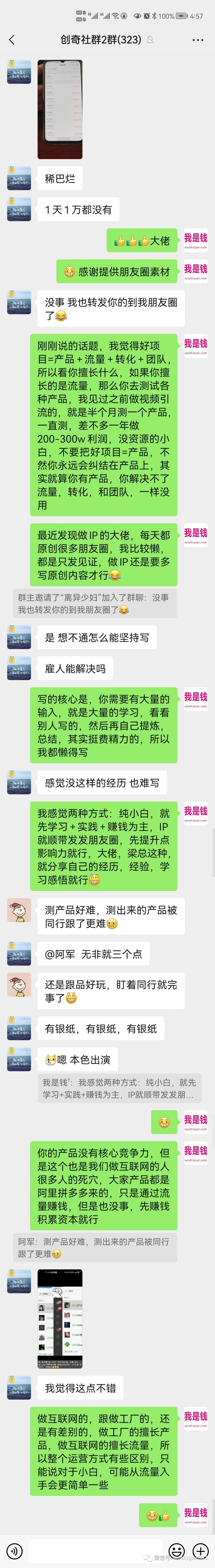
Task: Open the group chat overflow menu
Action: click(197, 40)
